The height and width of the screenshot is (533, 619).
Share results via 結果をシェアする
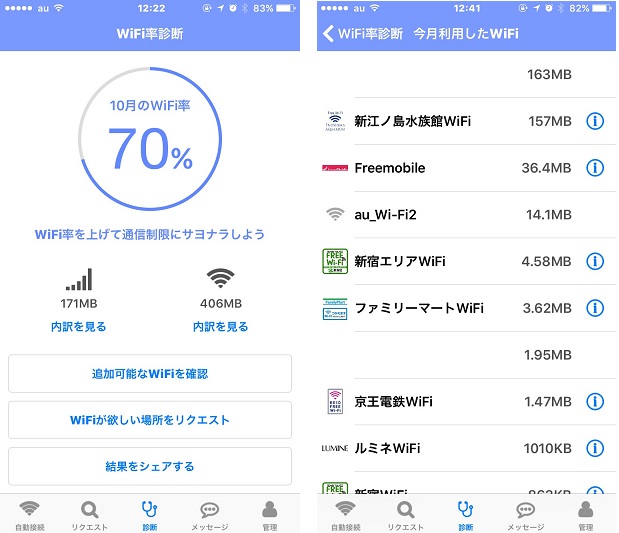pyautogui.click(x=150, y=466)
